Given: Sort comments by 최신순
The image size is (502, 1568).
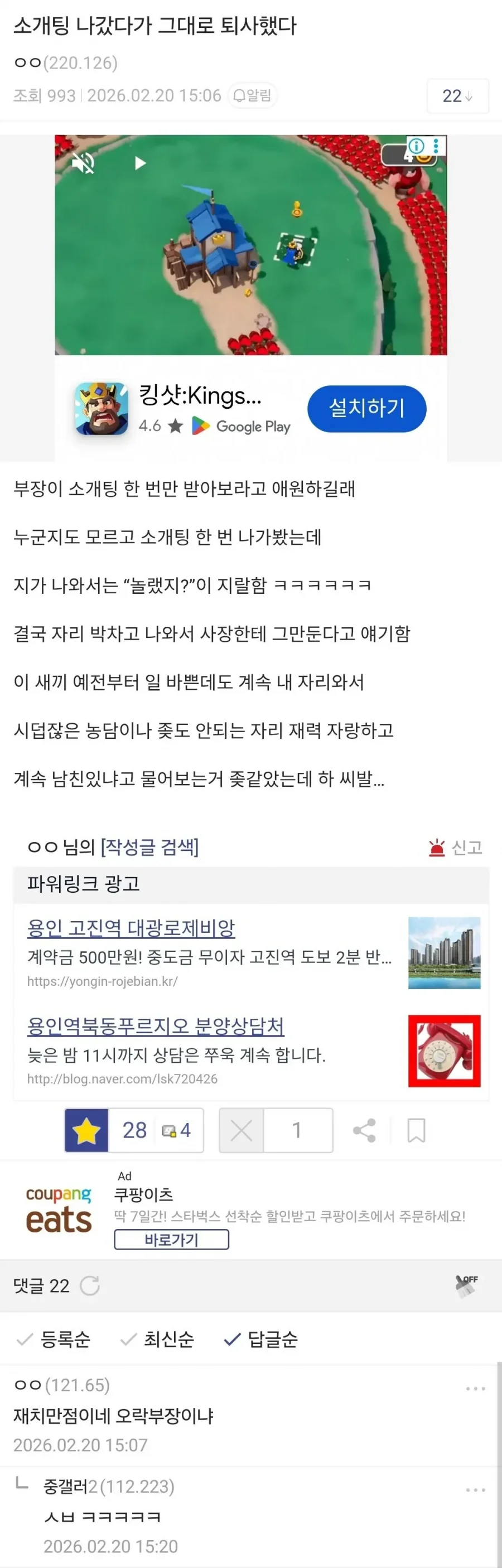Looking at the screenshot, I should (158, 1339).
